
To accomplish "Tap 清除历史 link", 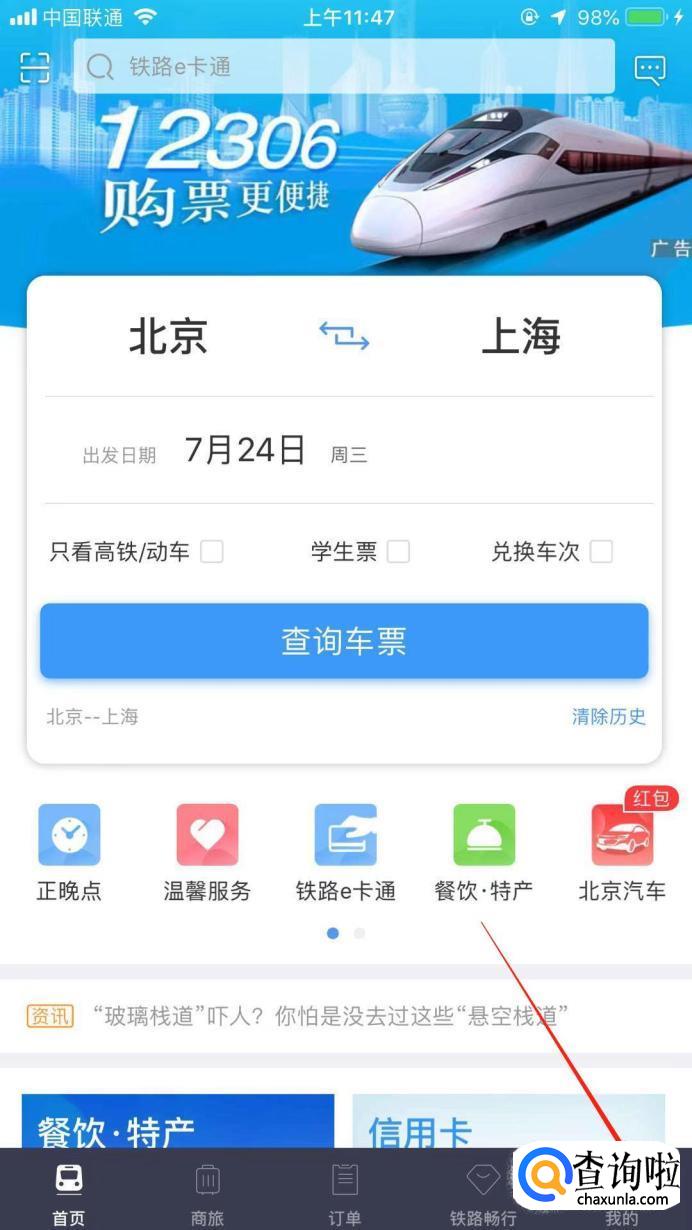I will (608, 716).
